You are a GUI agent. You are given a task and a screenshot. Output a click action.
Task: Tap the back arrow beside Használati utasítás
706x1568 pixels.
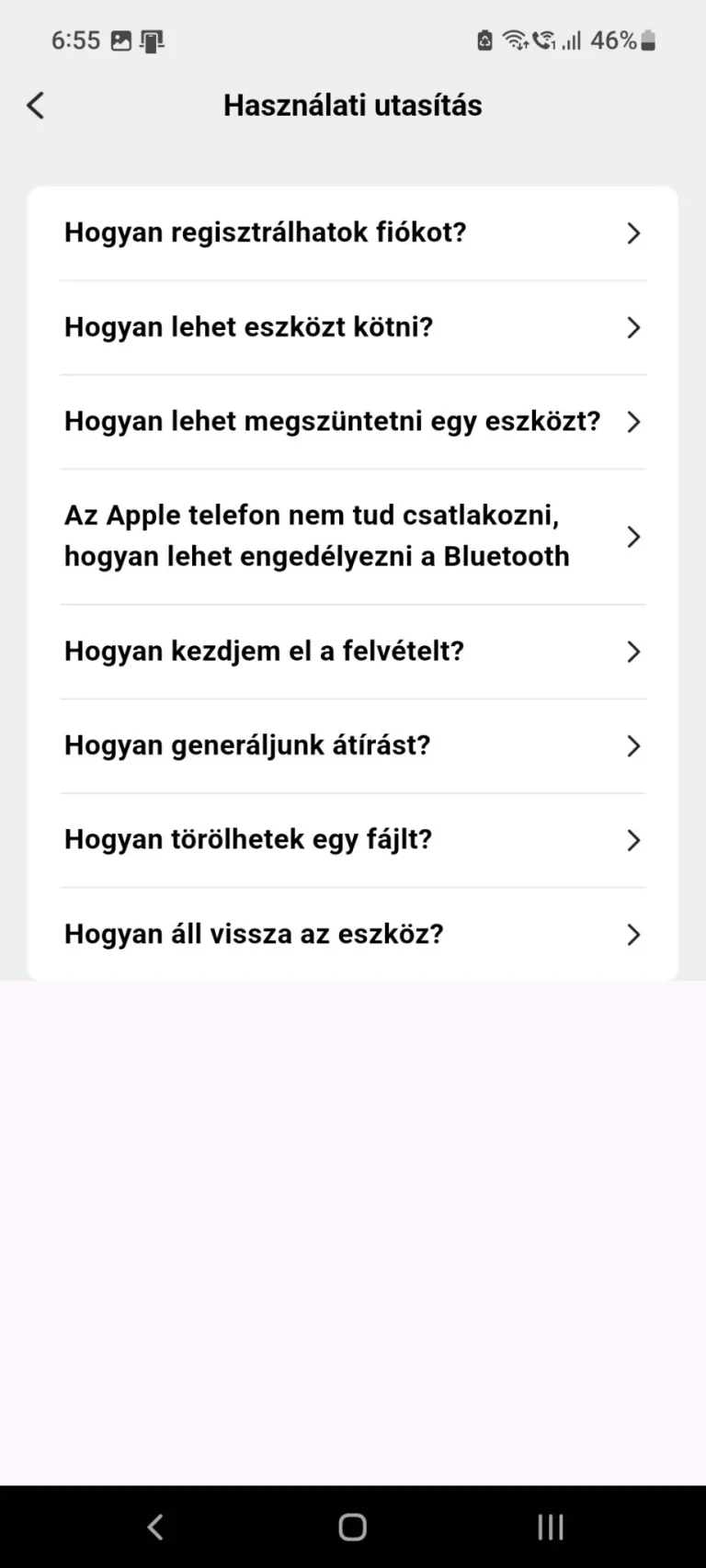pyautogui.click(x=35, y=105)
